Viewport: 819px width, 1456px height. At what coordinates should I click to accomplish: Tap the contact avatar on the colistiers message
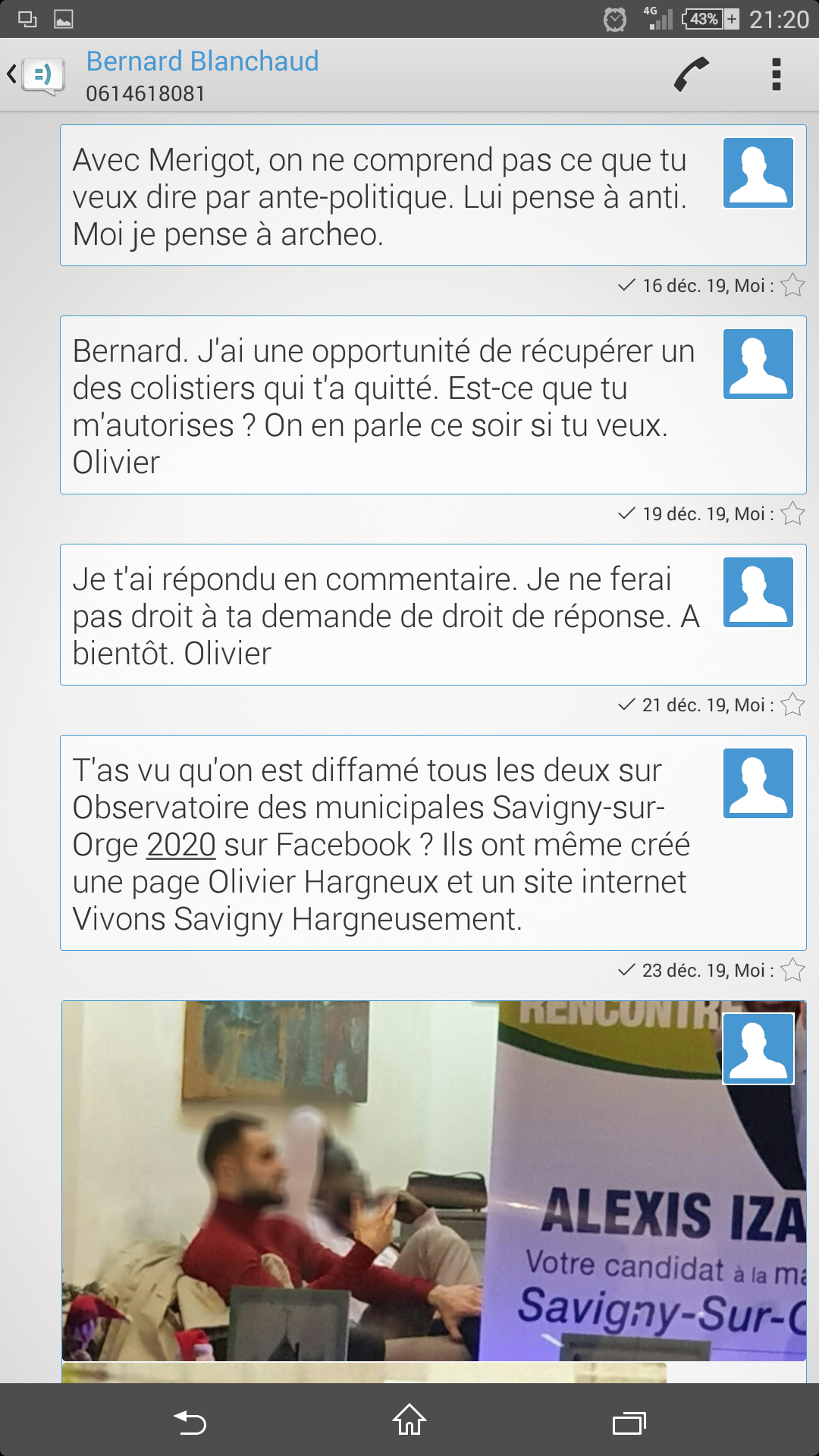[x=758, y=364]
